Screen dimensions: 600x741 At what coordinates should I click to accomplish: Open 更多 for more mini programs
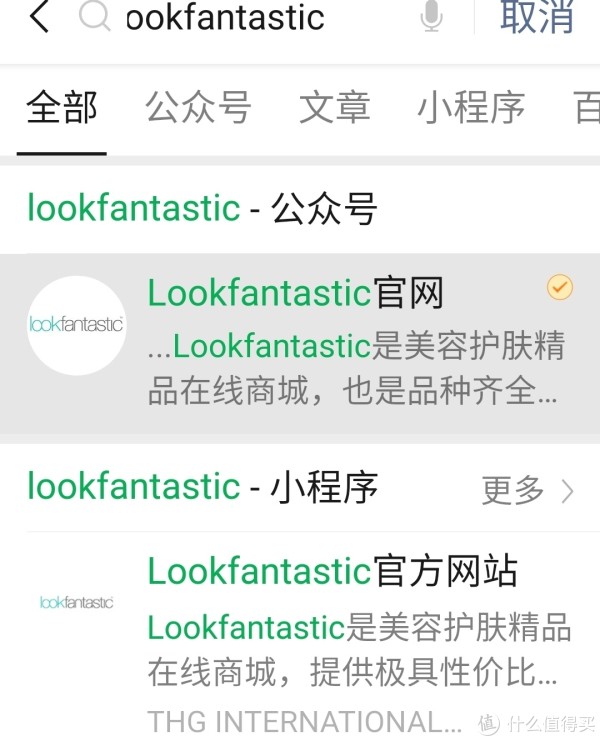527,490
